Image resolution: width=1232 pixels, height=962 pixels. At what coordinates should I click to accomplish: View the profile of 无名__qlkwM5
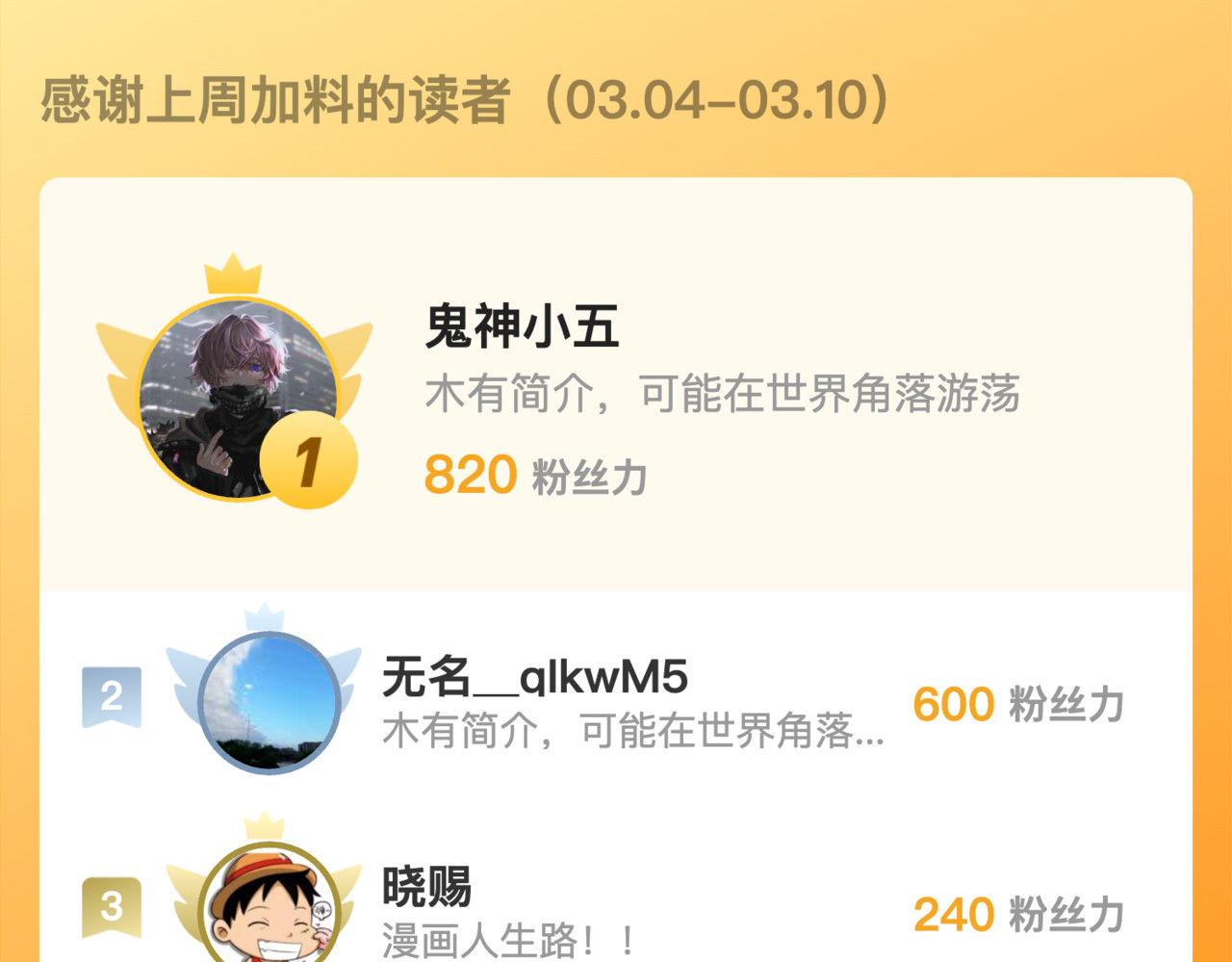tap(269, 703)
